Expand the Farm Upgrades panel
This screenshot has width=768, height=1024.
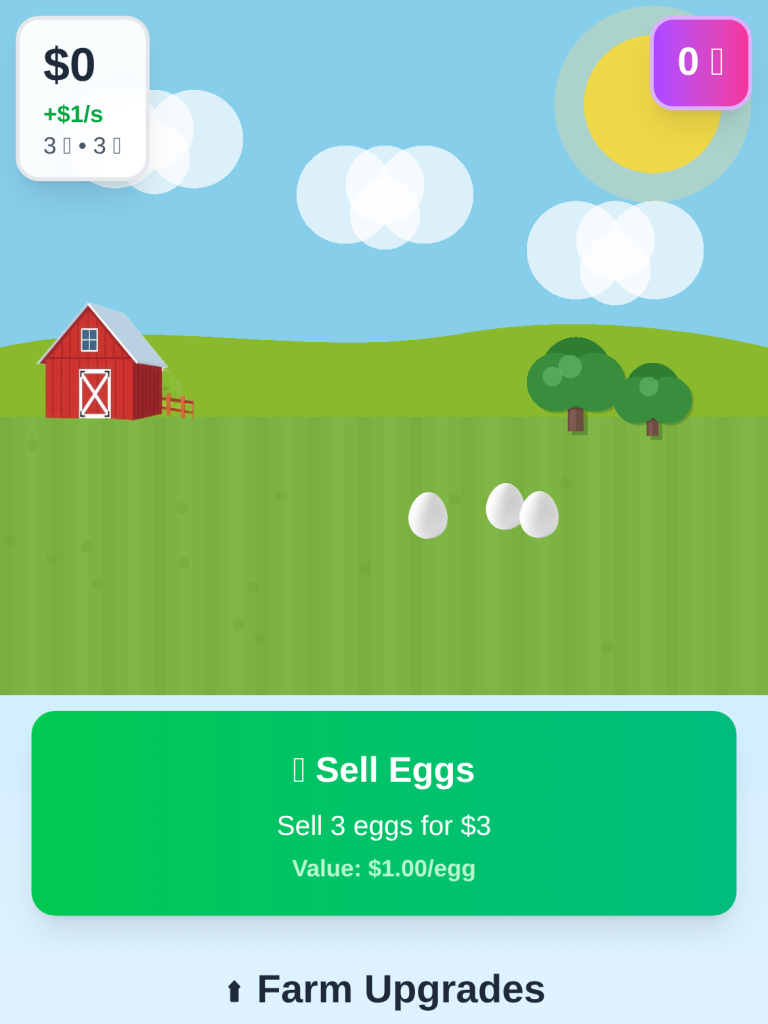pos(383,989)
